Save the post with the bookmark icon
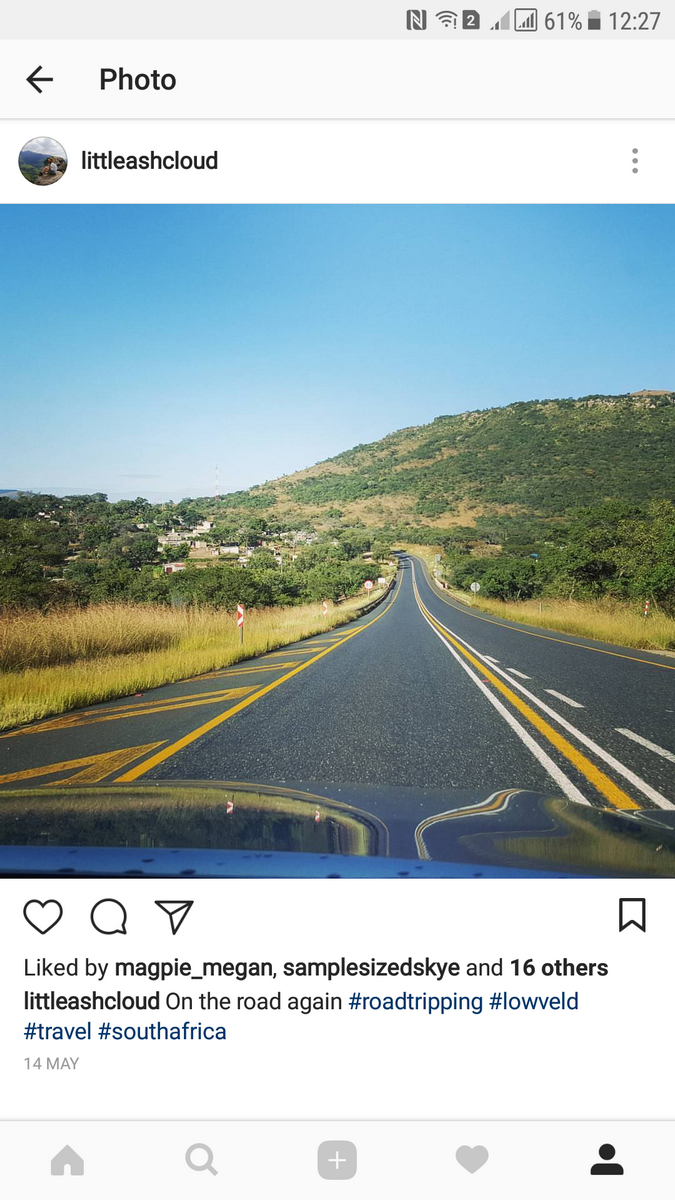Image resolution: width=675 pixels, height=1200 pixels. tap(631, 915)
